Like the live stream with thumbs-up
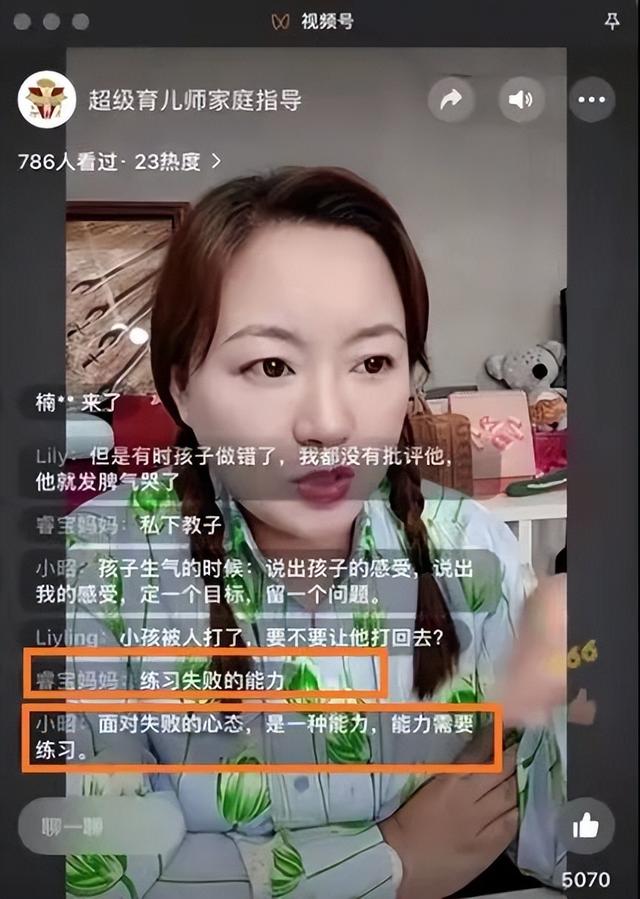 [585, 826]
